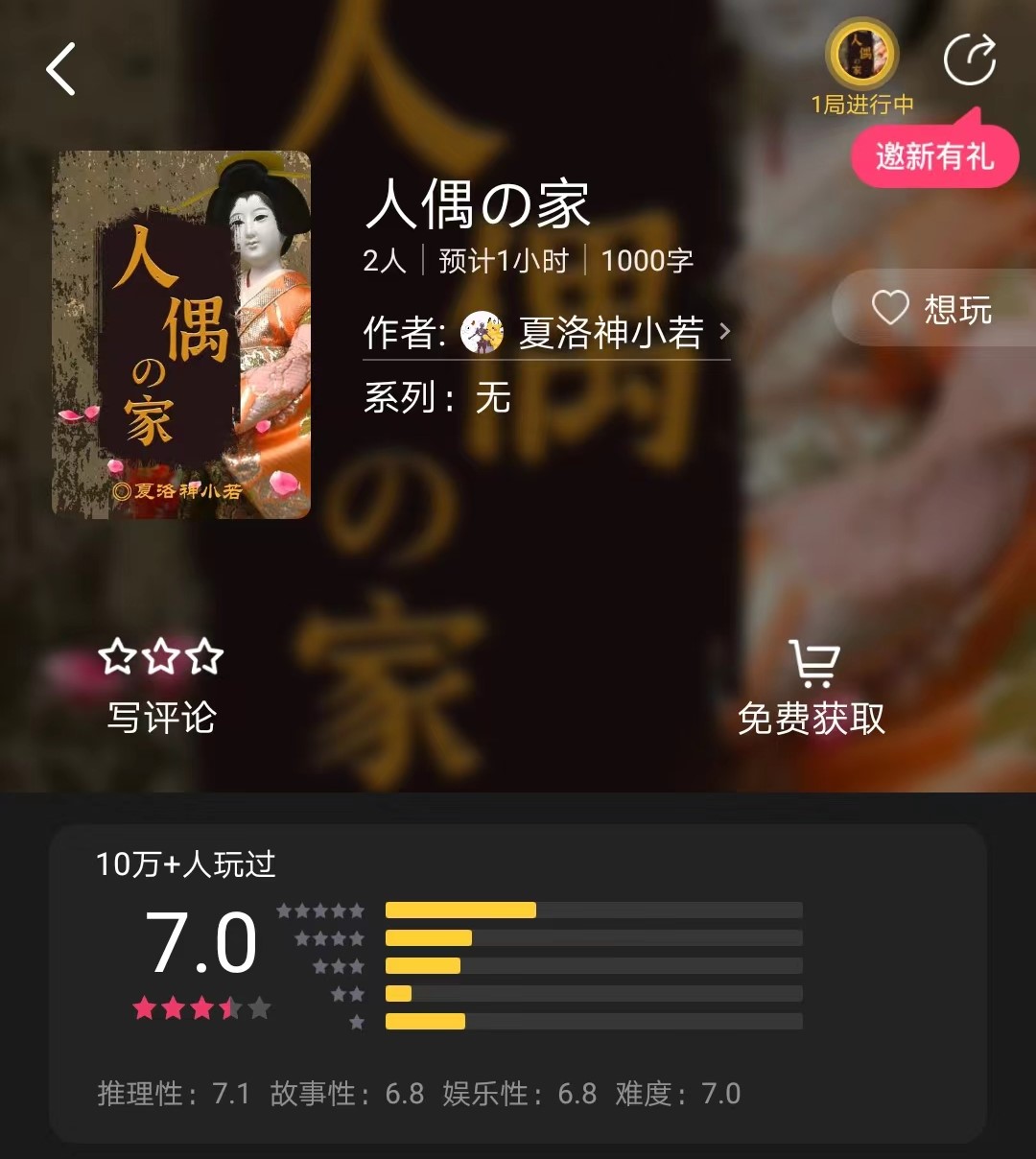Screen dimensions: 1036x1159
Task: Write a review via 写评论
Action: pyautogui.click(x=161, y=688)
